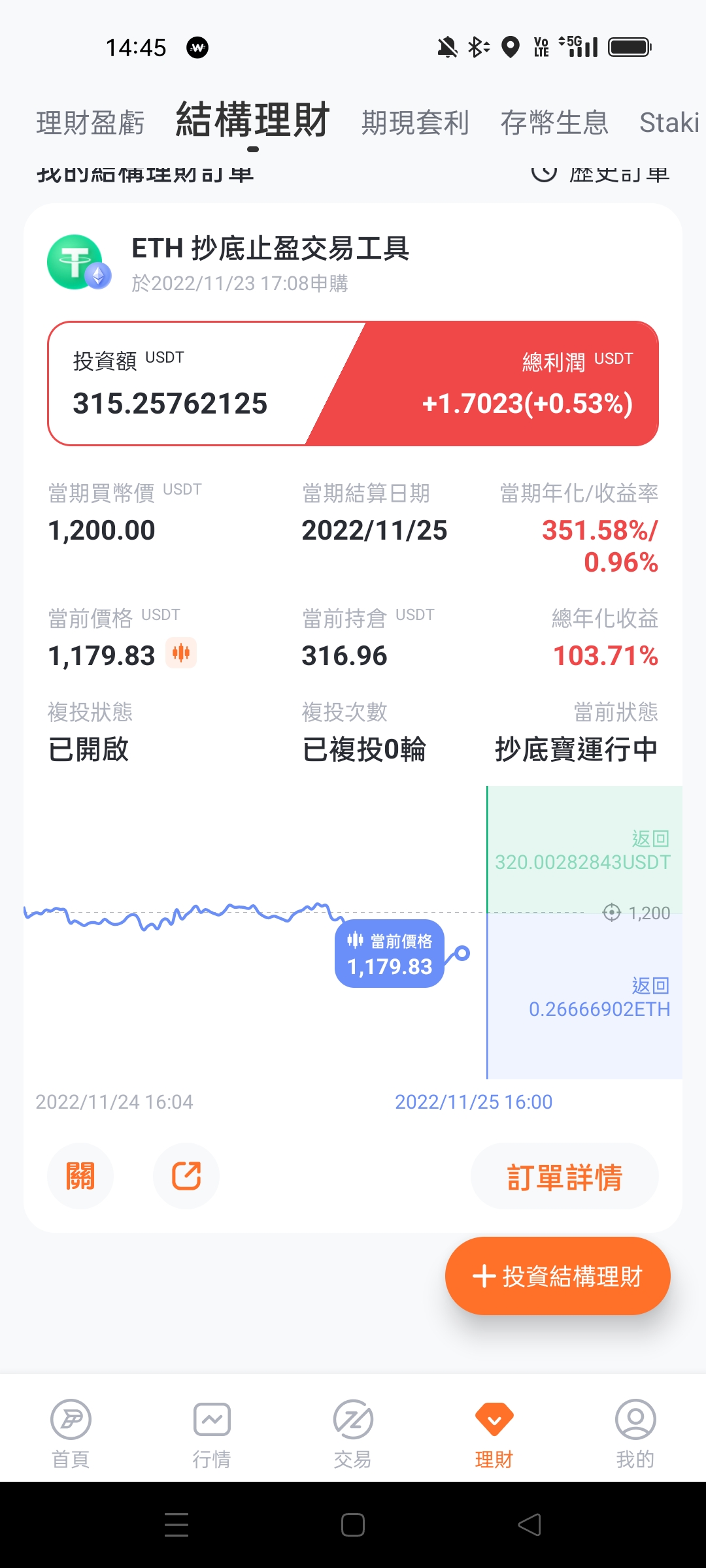Screen dimensions: 706x1568
Task: Switch to the 存幣生息 tab
Action: coord(554,123)
